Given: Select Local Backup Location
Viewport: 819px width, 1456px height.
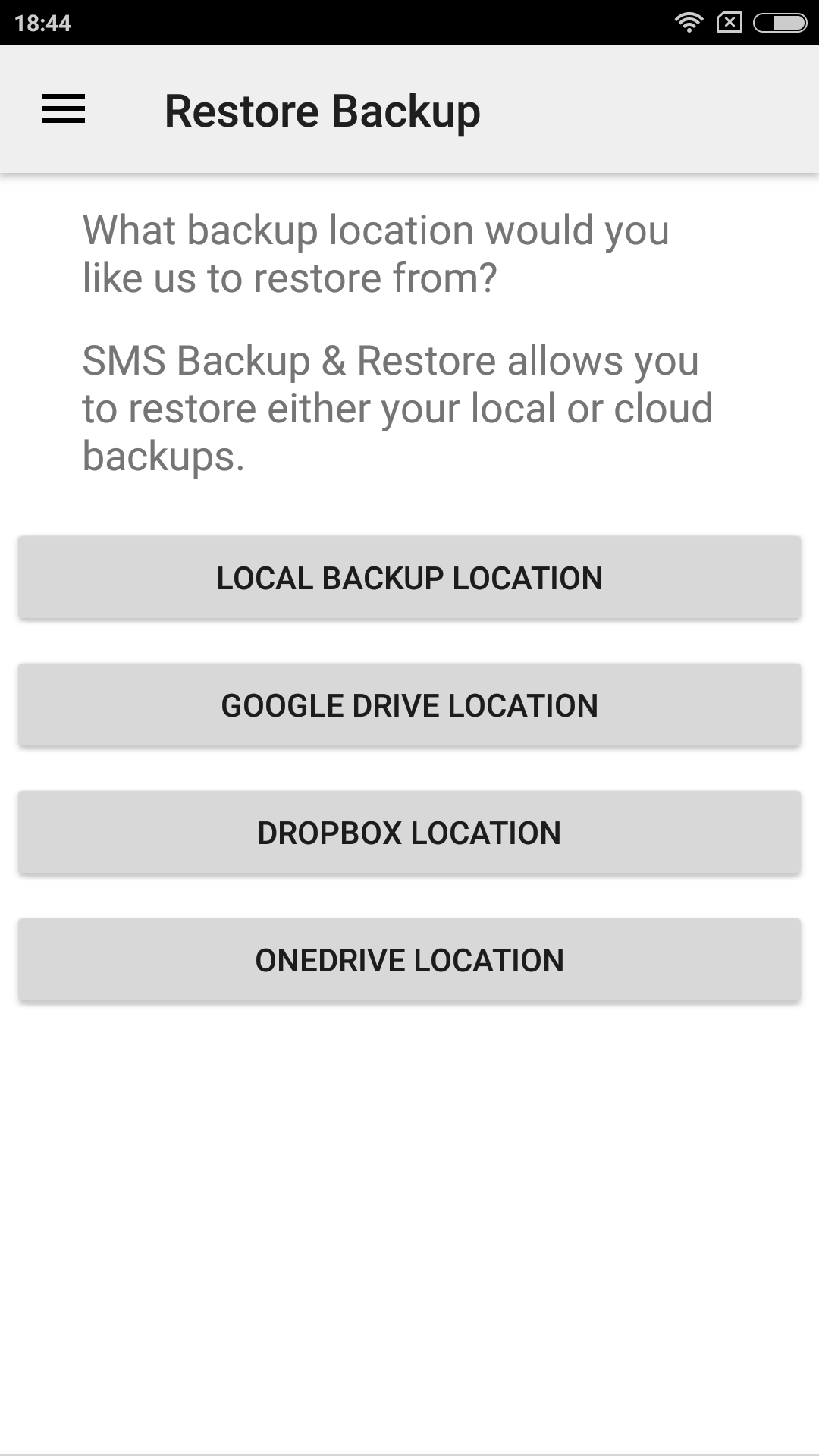Looking at the screenshot, I should pyautogui.click(x=409, y=578).
